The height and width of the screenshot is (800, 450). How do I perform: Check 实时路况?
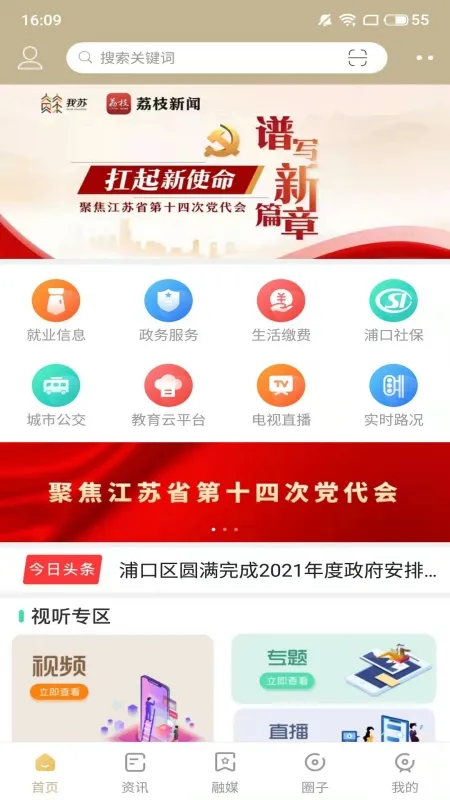pos(393,395)
